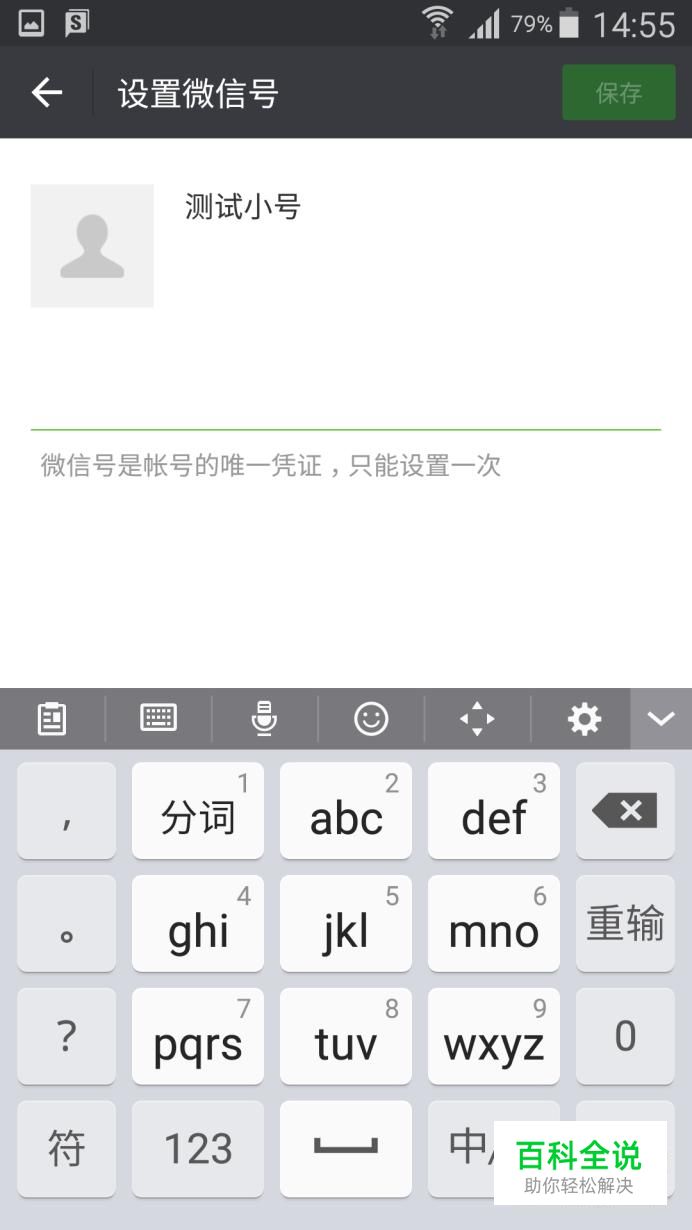
Task: Tap the 重输 key
Action: point(625,923)
